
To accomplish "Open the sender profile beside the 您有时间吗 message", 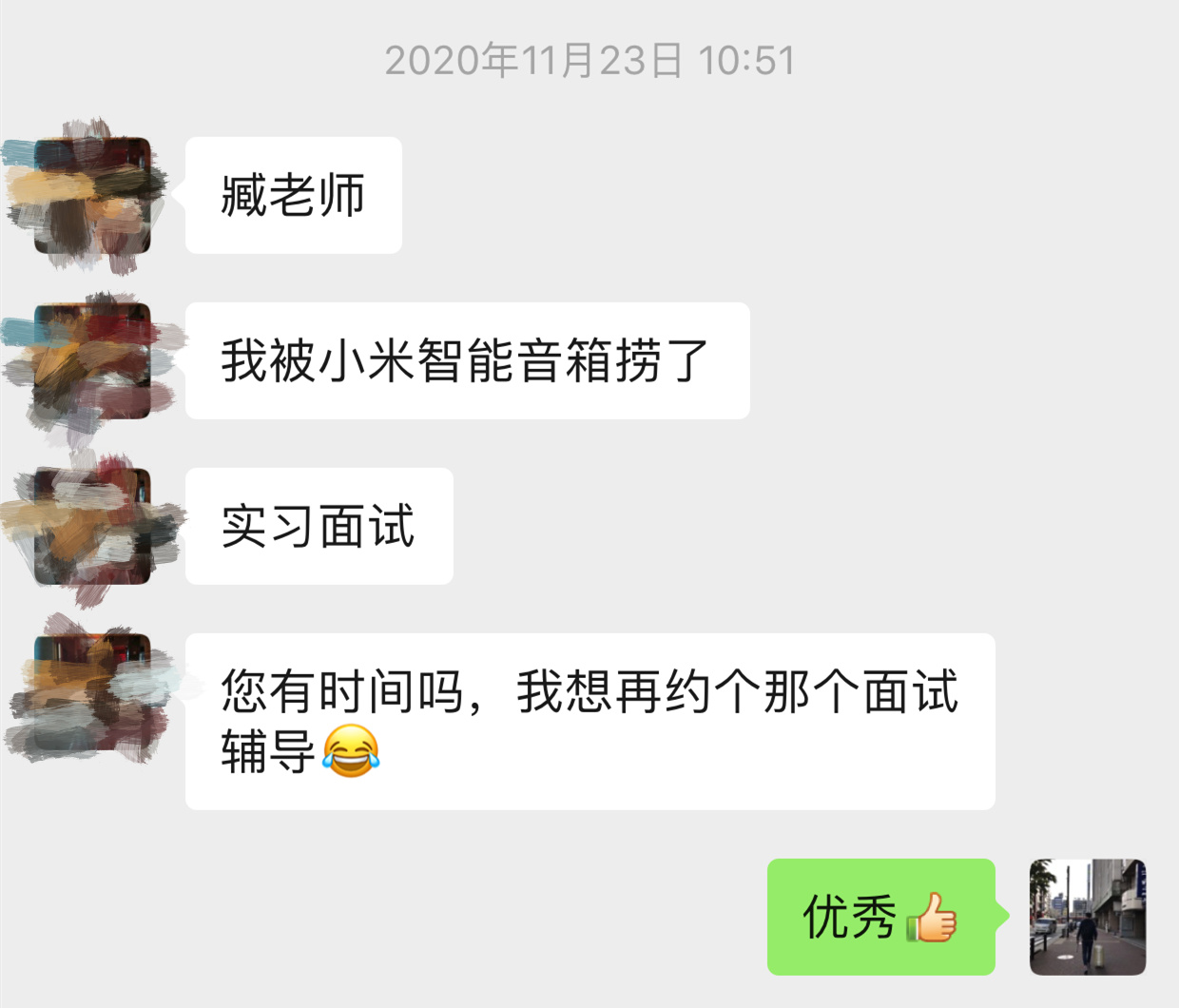I will (92, 691).
